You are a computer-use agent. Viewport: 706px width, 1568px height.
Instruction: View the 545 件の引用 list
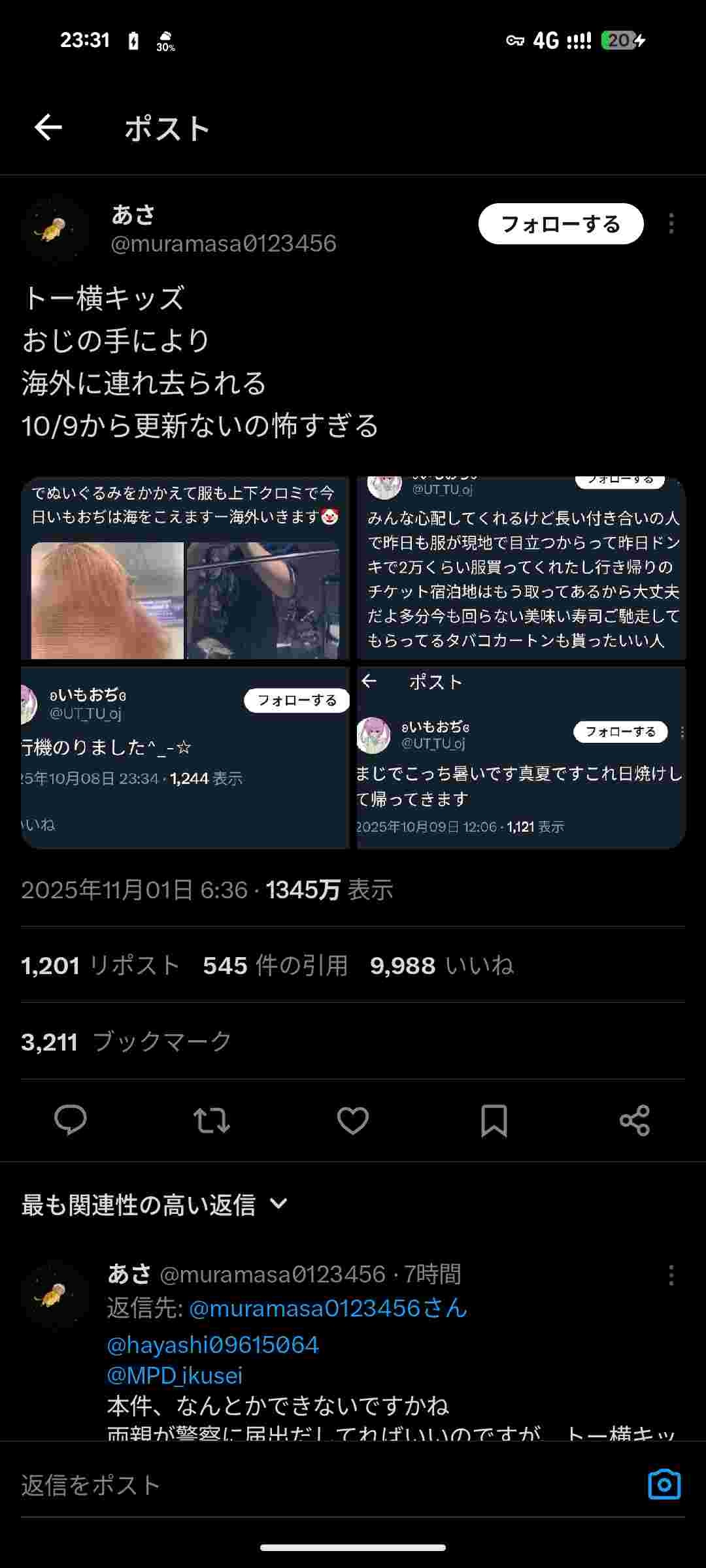(x=275, y=966)
